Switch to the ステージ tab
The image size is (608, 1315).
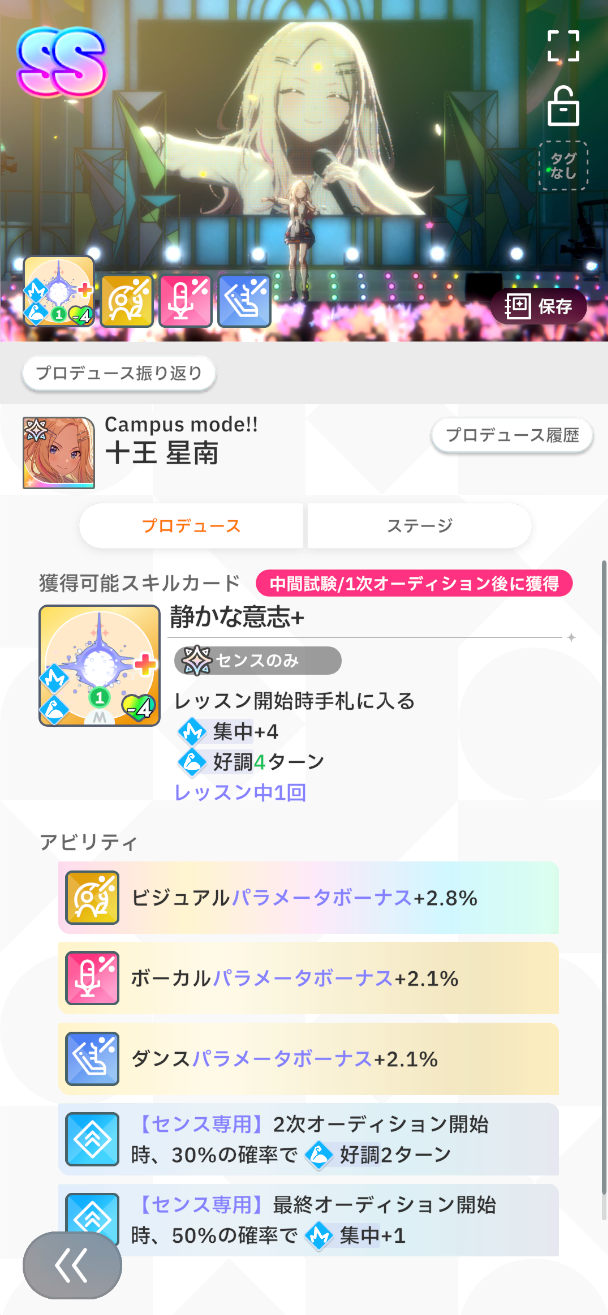[419, 525]
